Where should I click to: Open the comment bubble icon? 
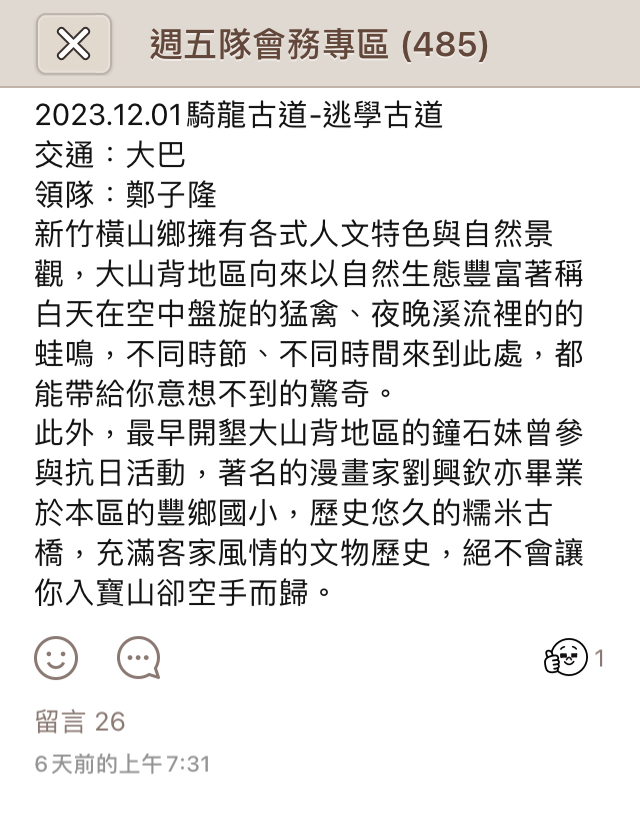(138, 657)
